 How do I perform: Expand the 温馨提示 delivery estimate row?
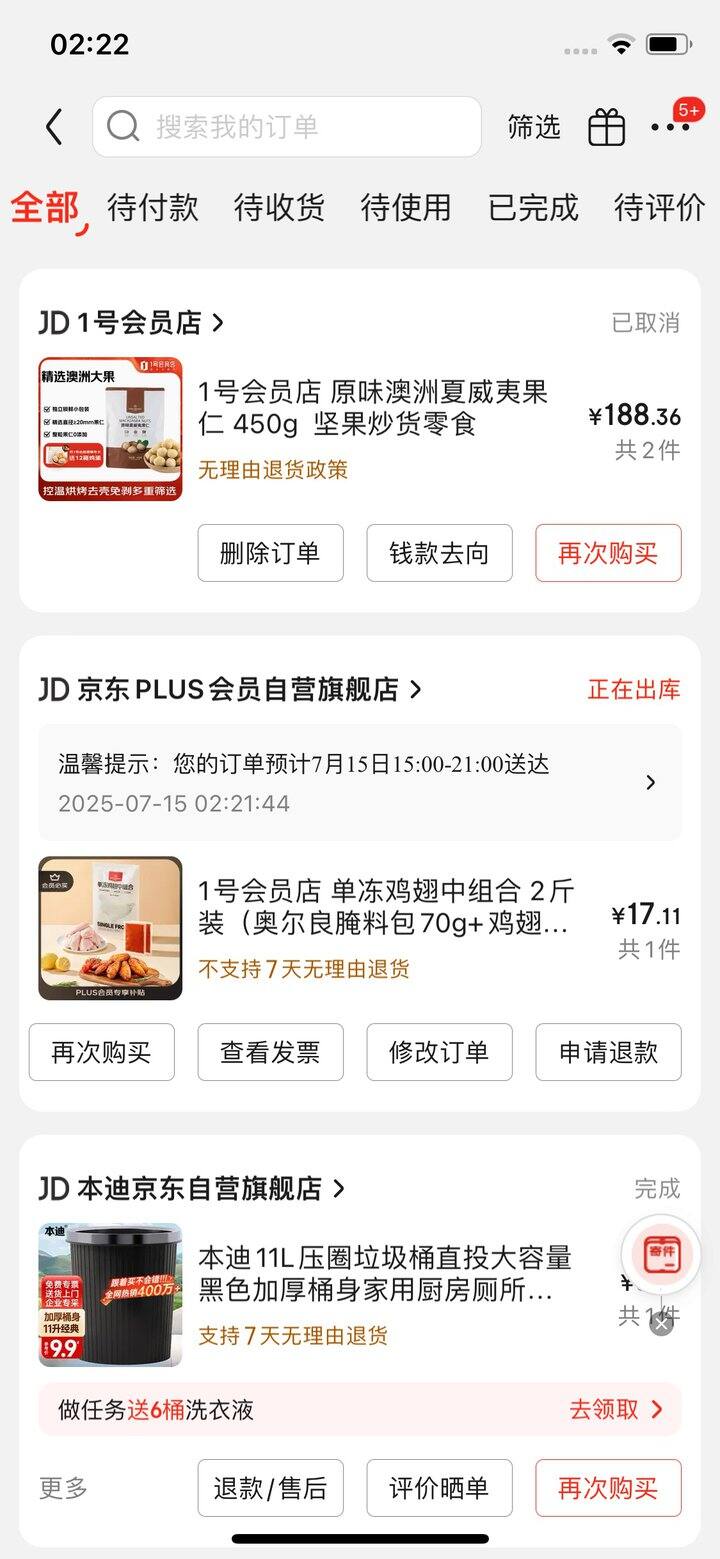point(360,782)
